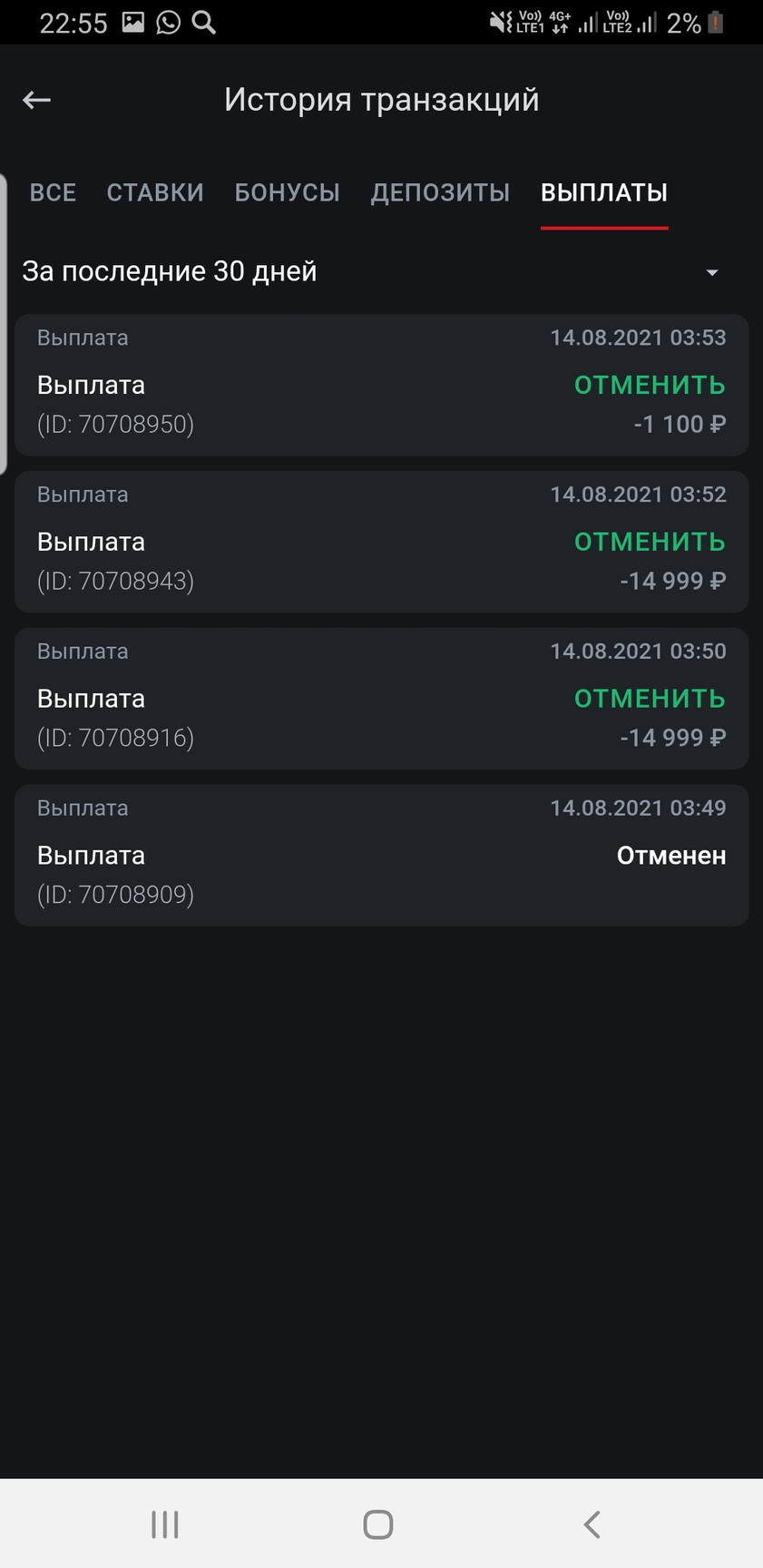Open recent apps from navigation bar
This screenshot has height=1568, width=763.
click(165, 1524)
